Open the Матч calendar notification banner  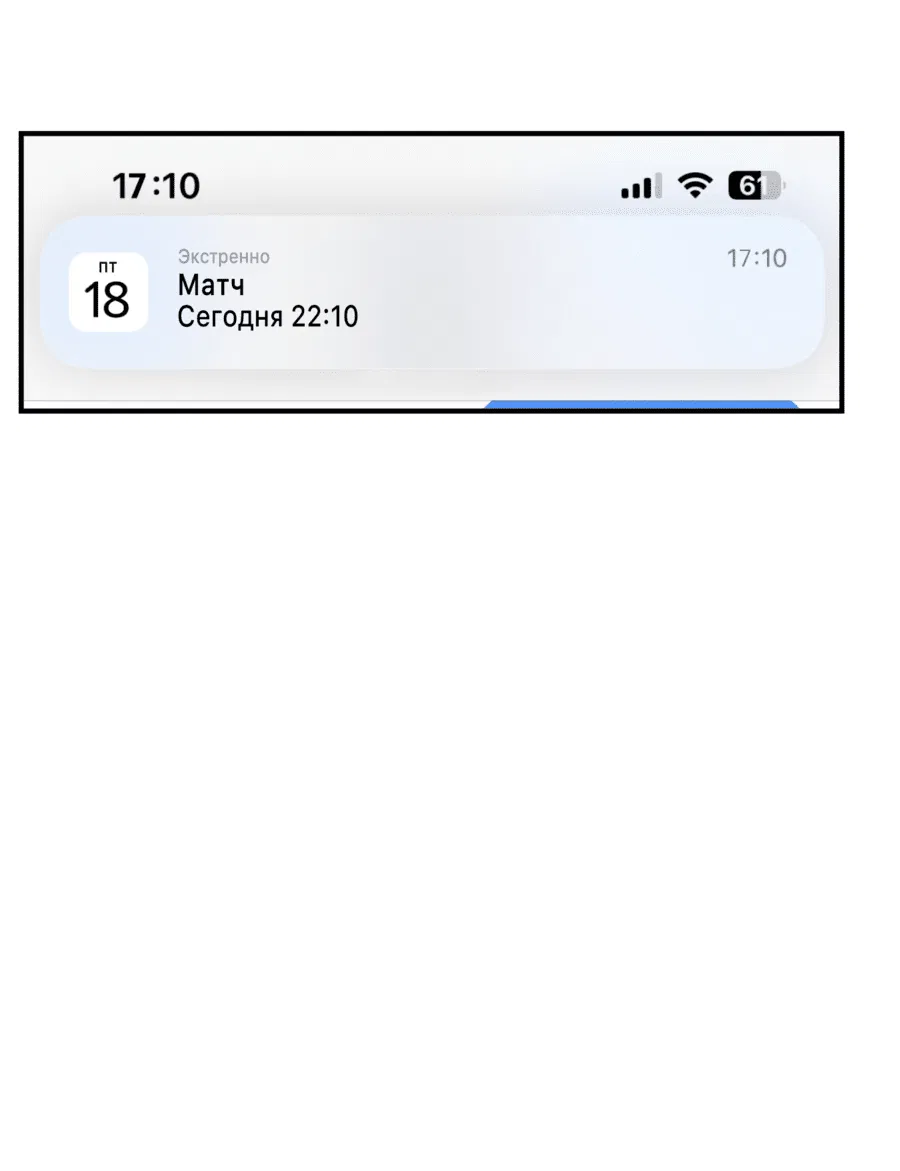pyautogui.click(x=432, y=292)
